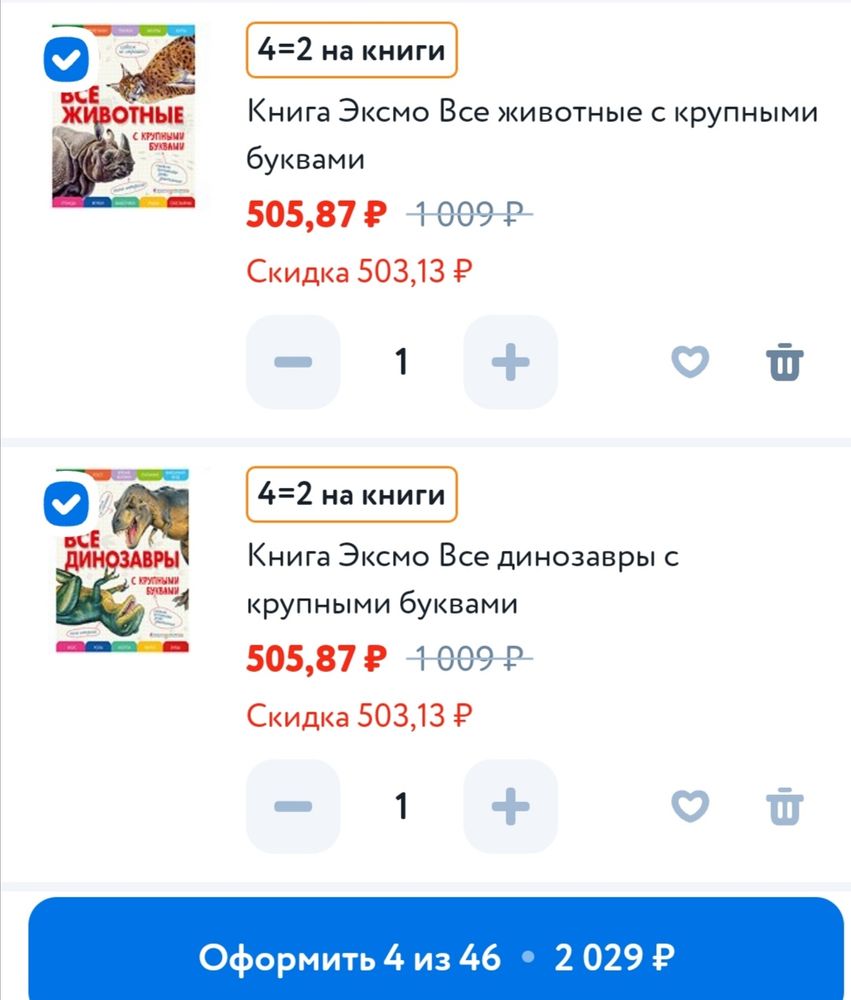This screenshot has width=851, height=1000.
Task: Open the "4=2 на книги" promo for animals book
Action: [x=351, y=49]
